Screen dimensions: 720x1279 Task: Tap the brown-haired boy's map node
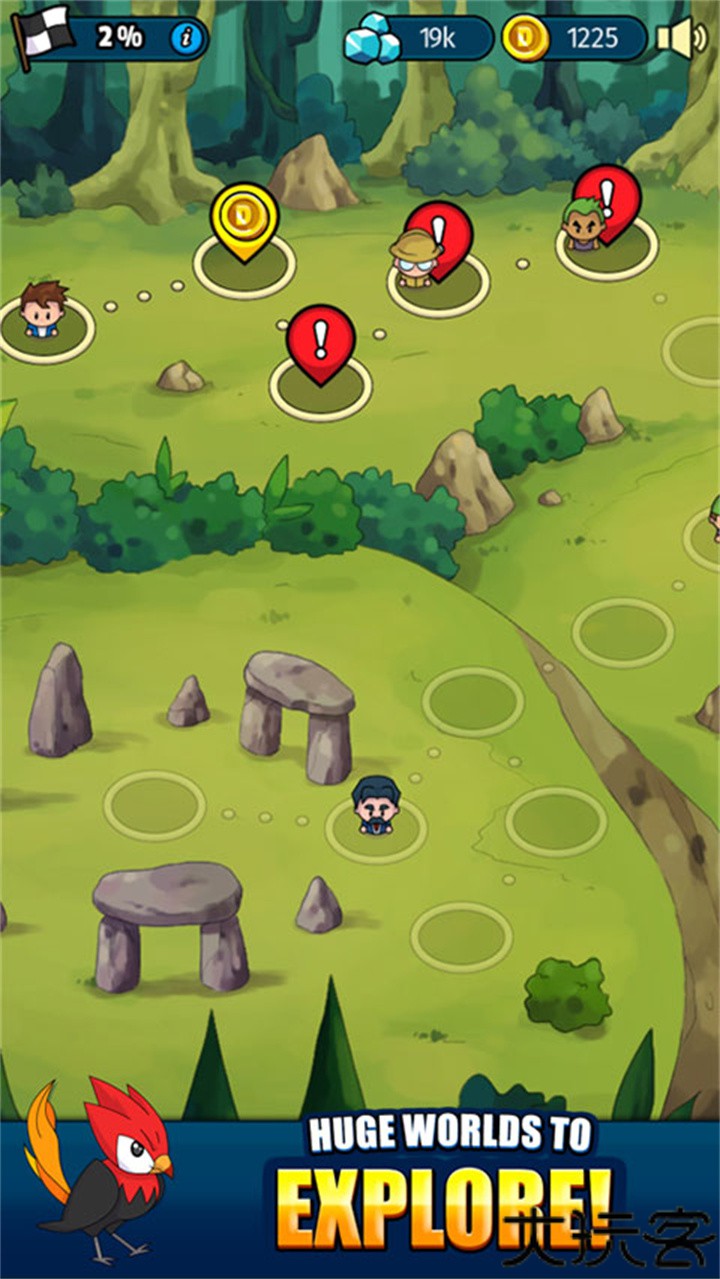(x=44, y=314)
